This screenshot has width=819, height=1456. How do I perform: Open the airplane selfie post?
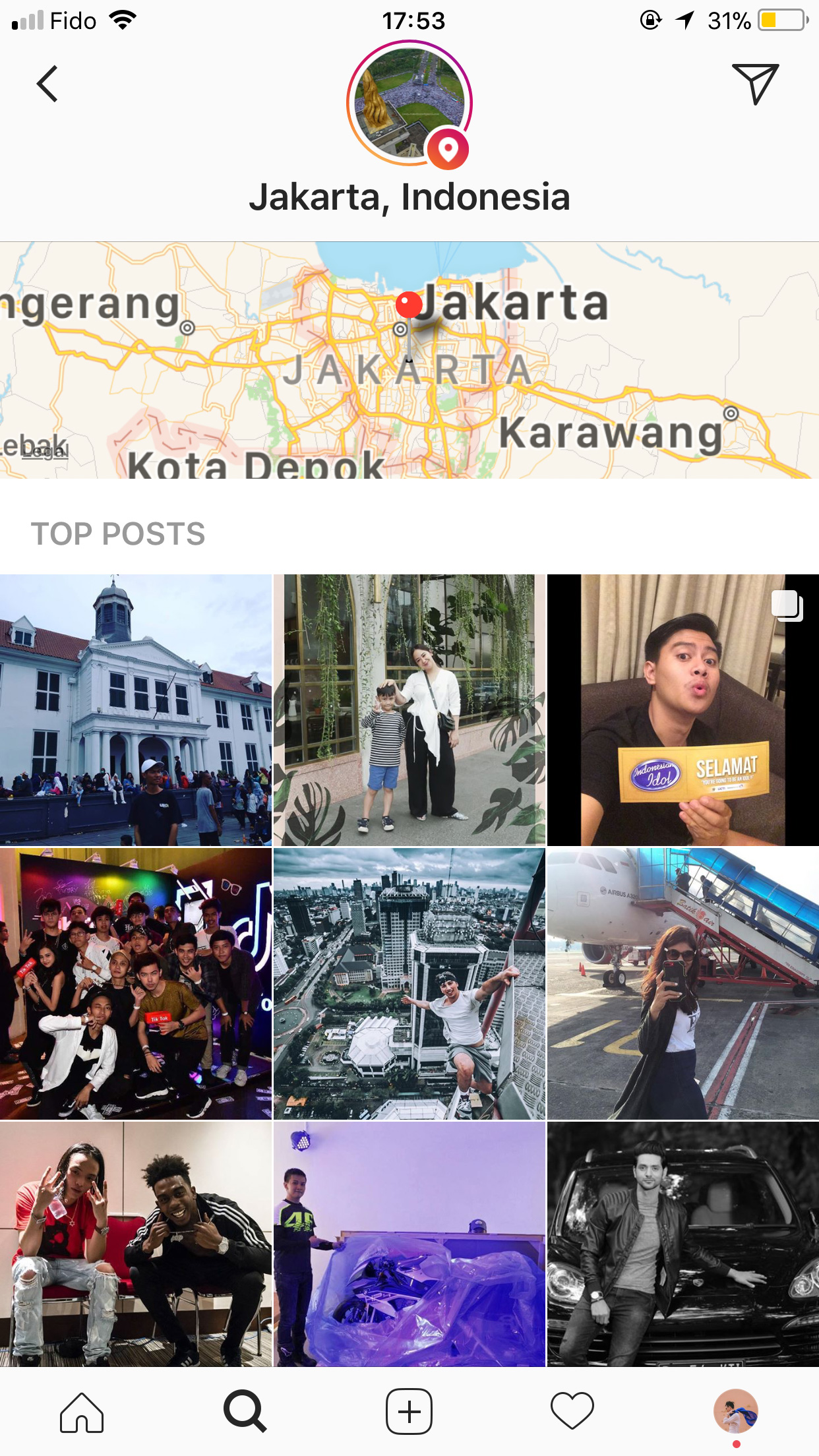[683, 984]
